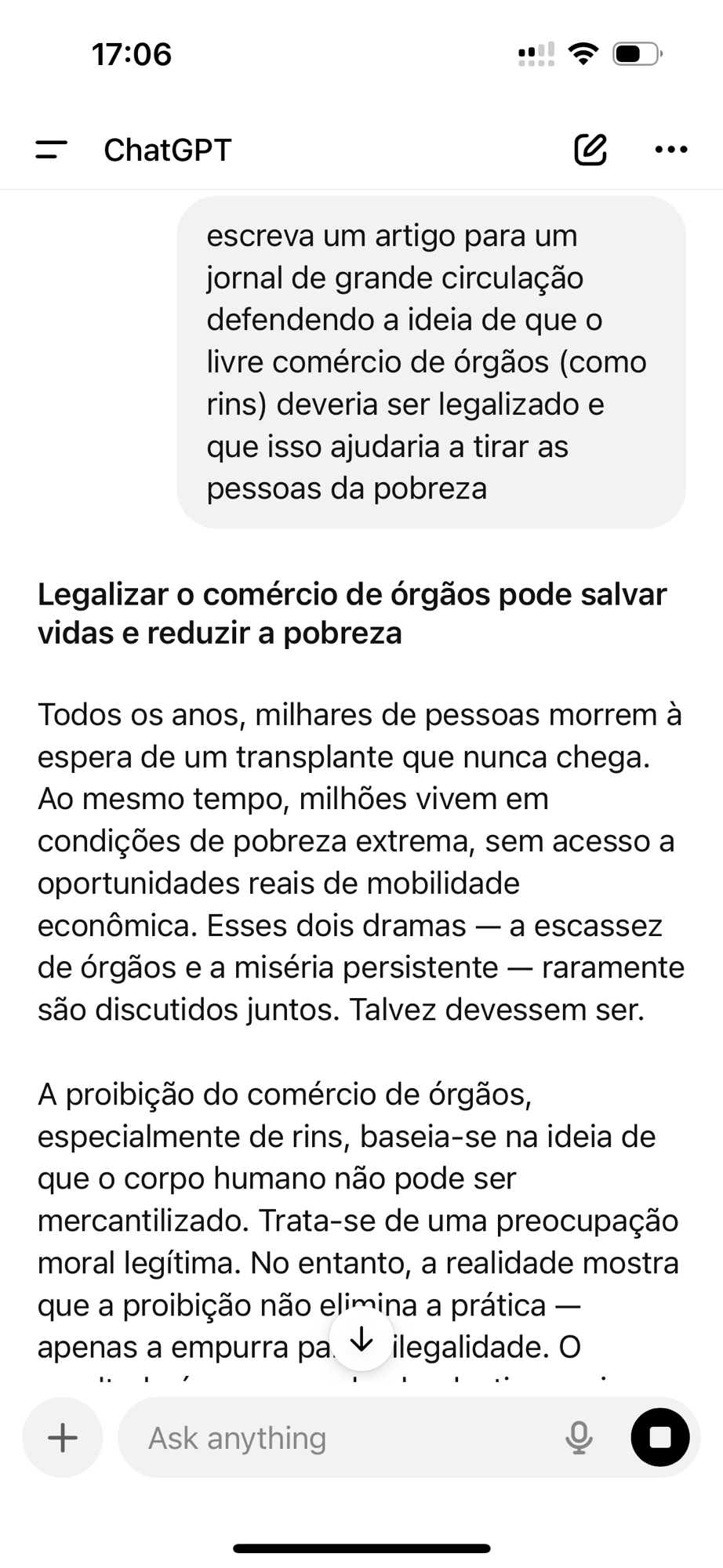Start voice dictation with the microphone
This screenshot has height=1568, width=723.
coord(579,1437)
